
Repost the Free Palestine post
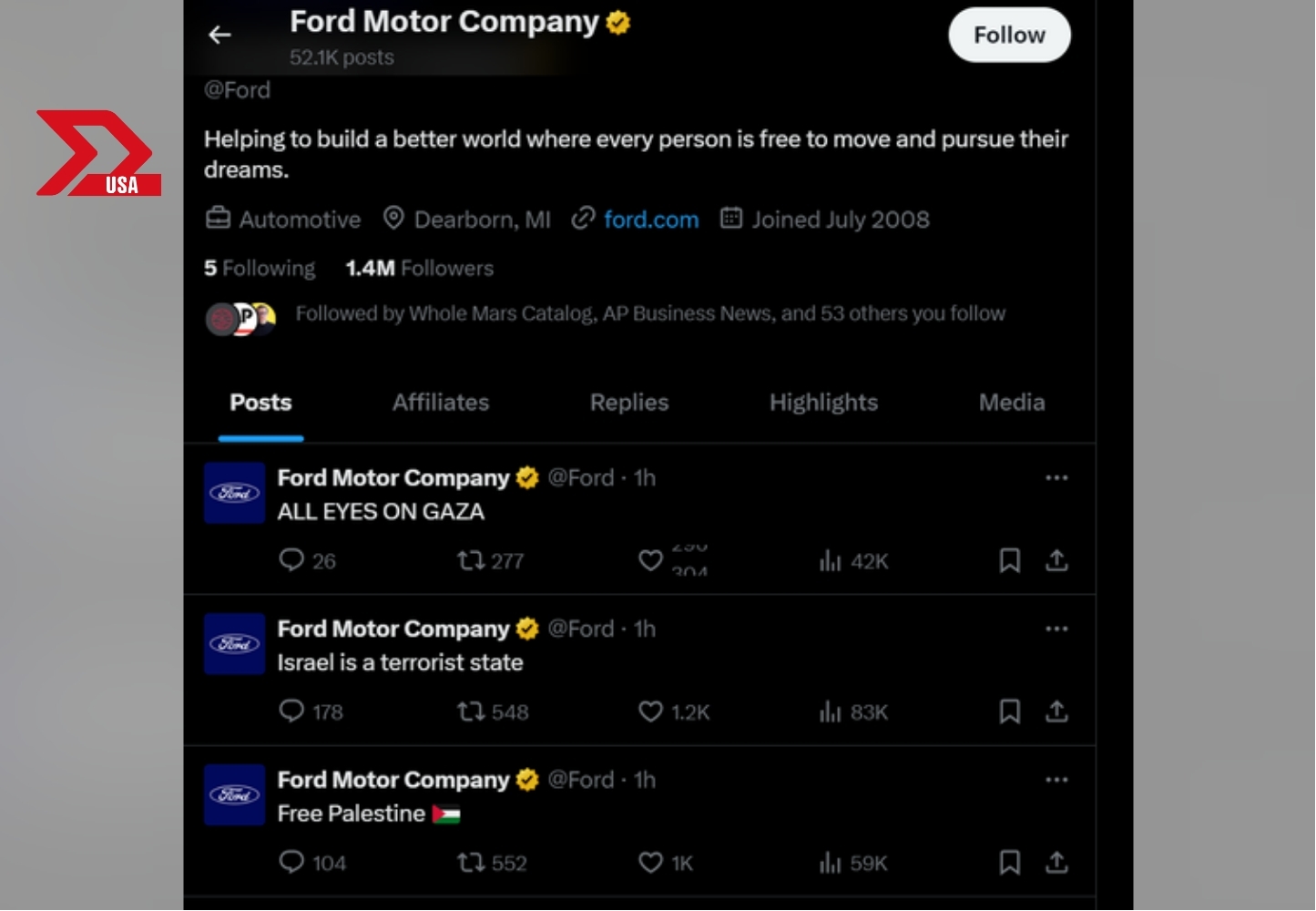point(471,862)
